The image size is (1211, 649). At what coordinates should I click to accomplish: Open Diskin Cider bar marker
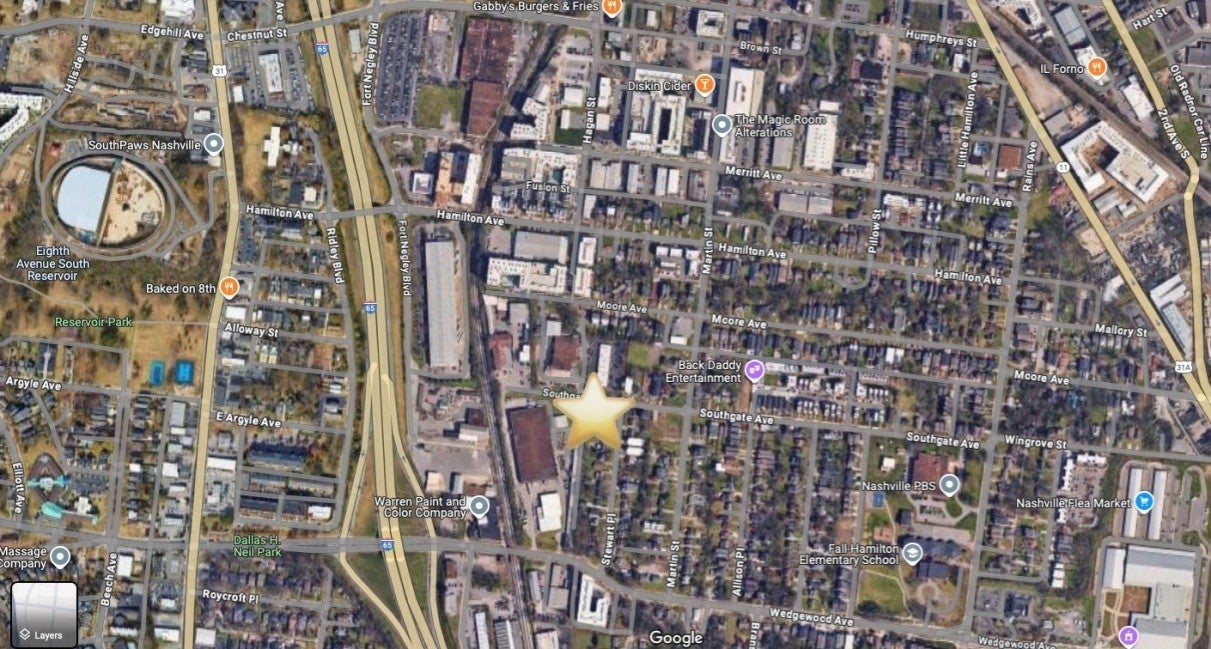(x=705, y=85)
